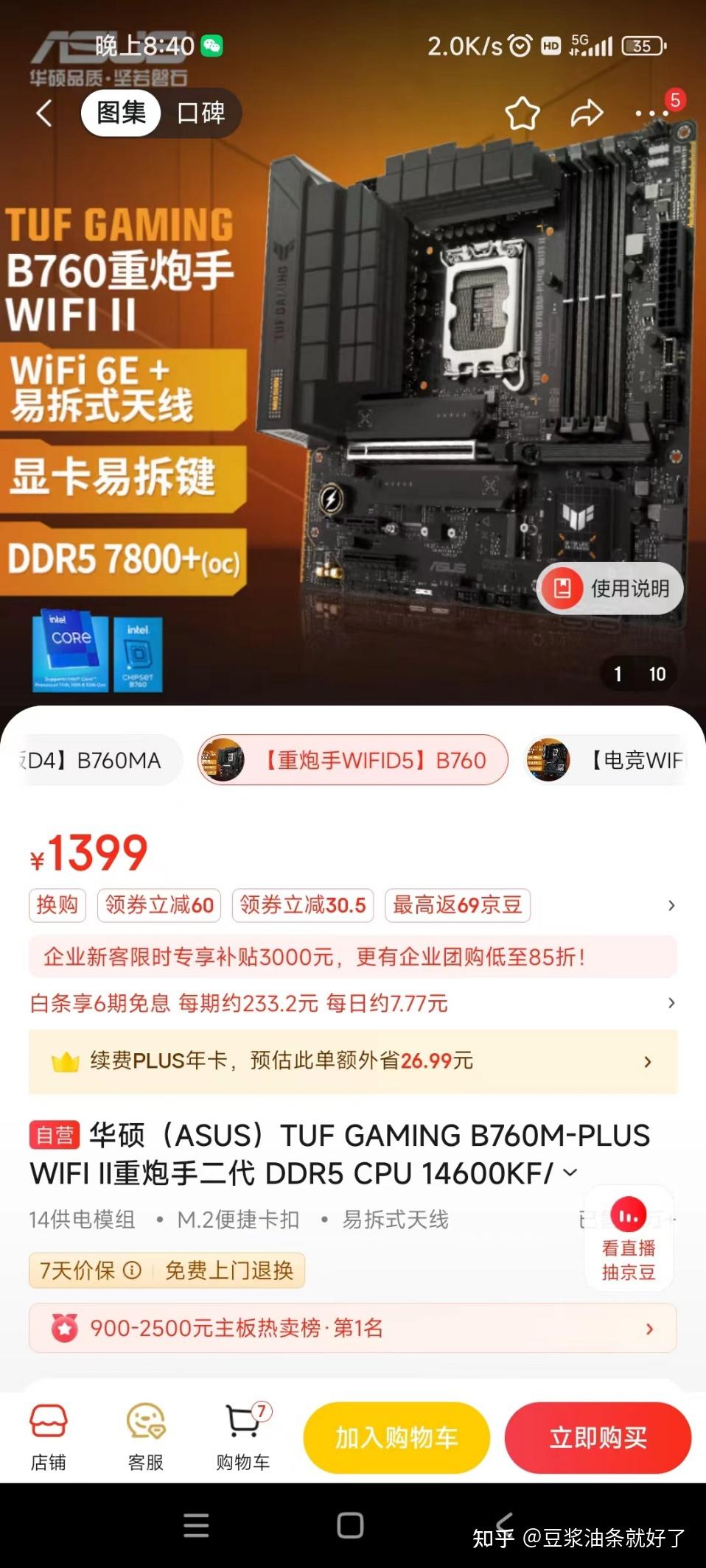Open 使用说明 usage instructions overlay
This screenshot has height=1568, width=706.
(610, 588)
